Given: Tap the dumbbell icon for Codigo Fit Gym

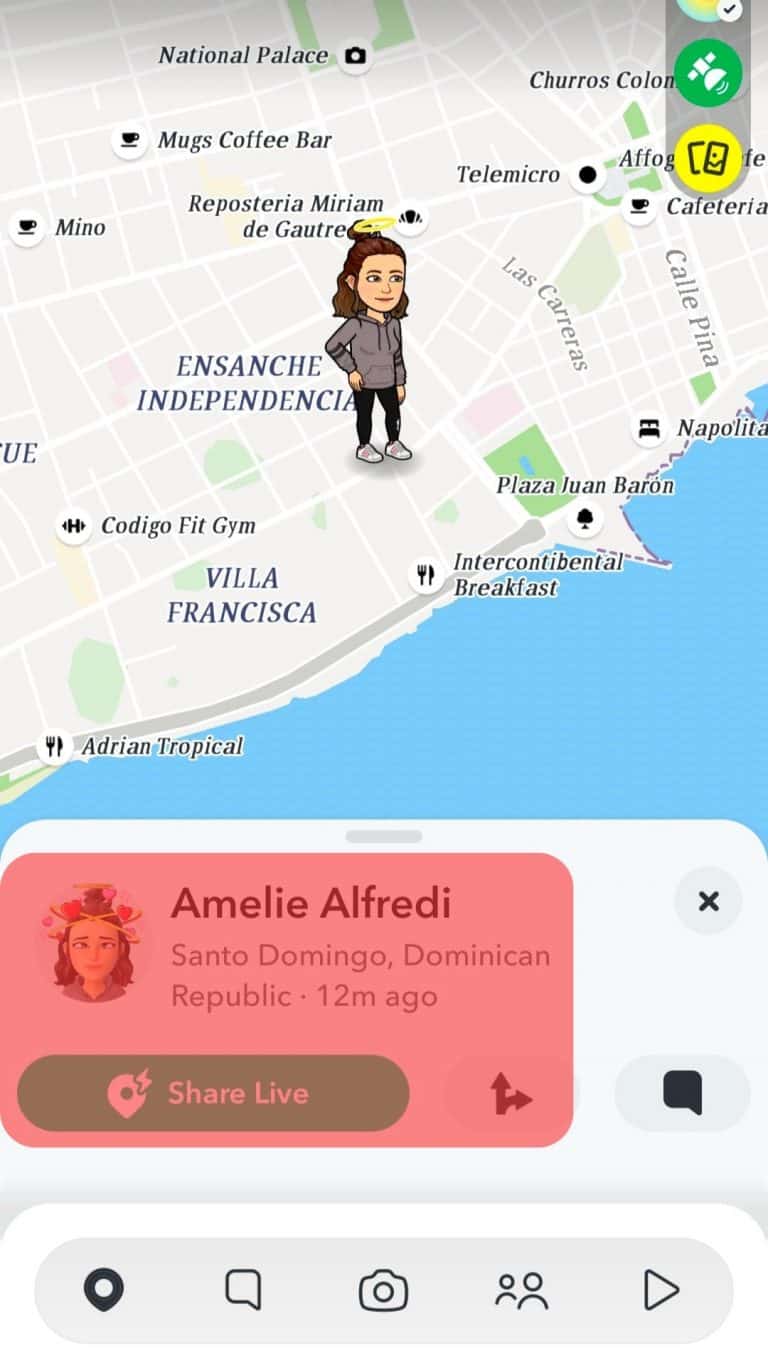Looking at the screenshot, I should pyautogui.click(x=72, y=525).
